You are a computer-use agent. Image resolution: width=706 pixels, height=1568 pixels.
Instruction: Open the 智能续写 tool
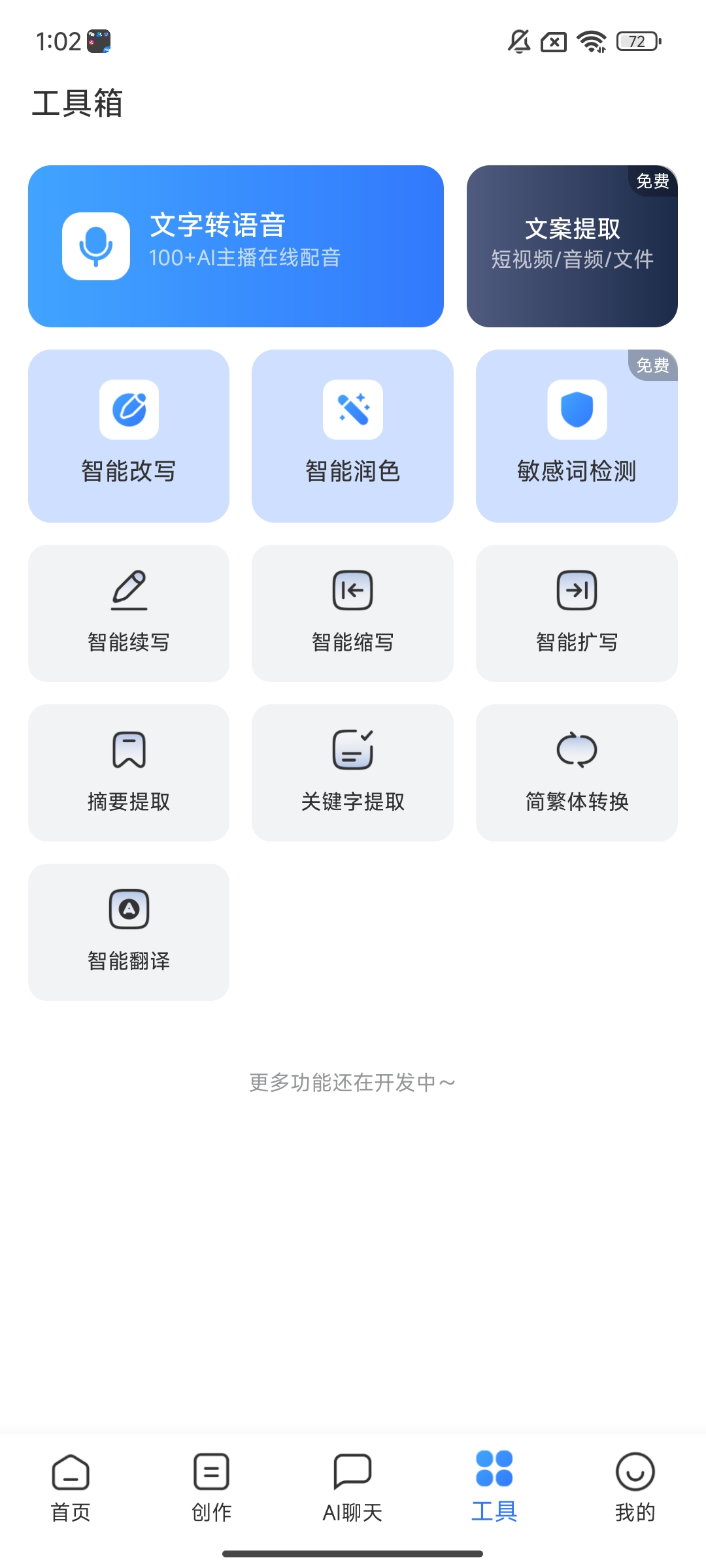129,613
